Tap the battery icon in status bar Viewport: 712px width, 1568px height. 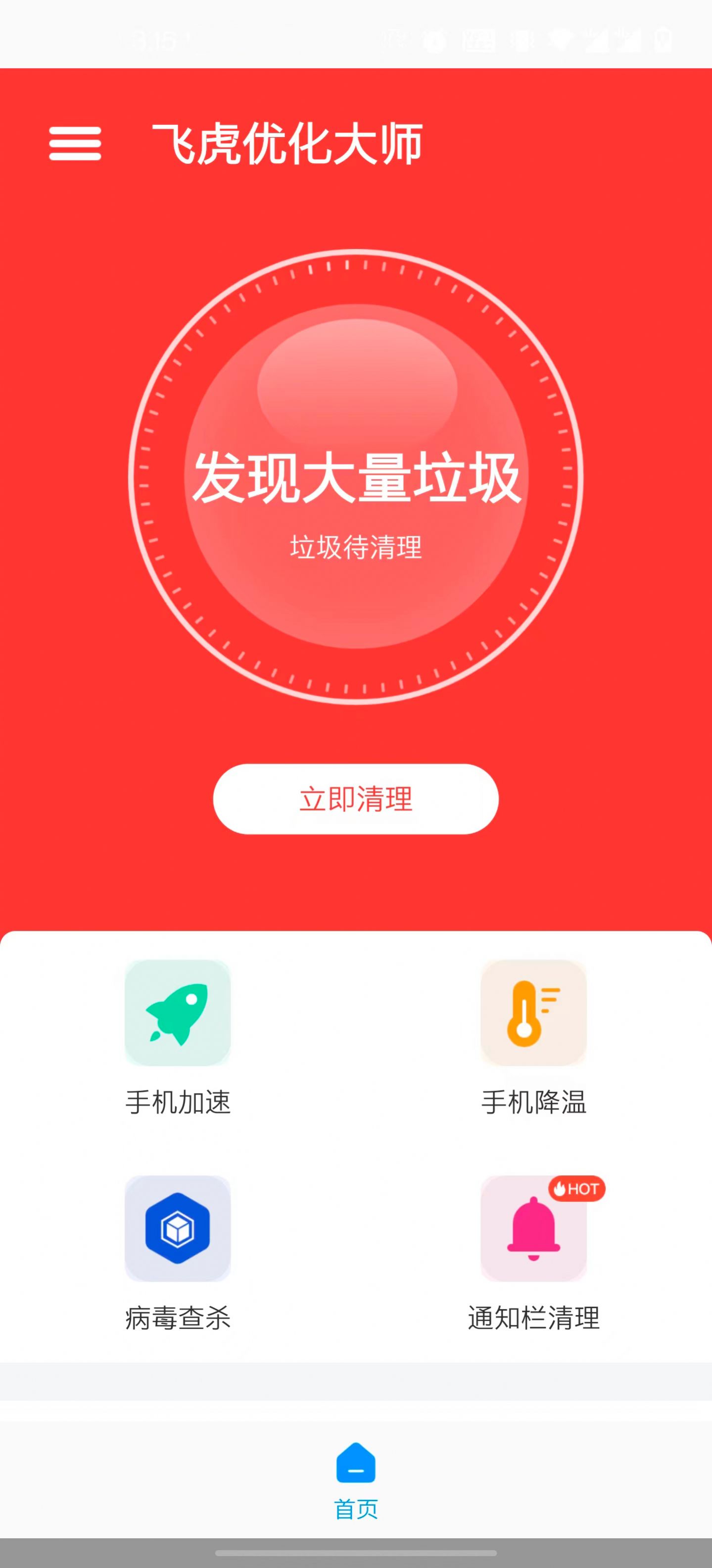click(664, 40)
